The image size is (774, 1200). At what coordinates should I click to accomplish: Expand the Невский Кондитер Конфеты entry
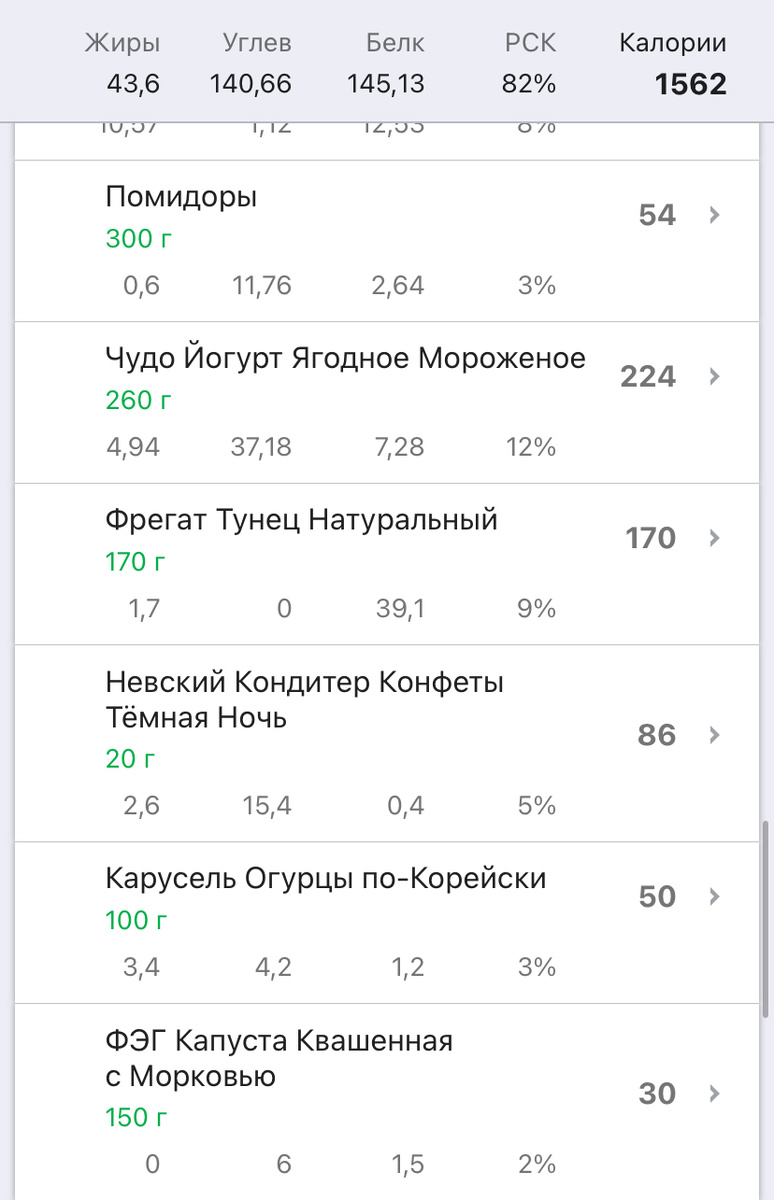click(x=714, y=735)
